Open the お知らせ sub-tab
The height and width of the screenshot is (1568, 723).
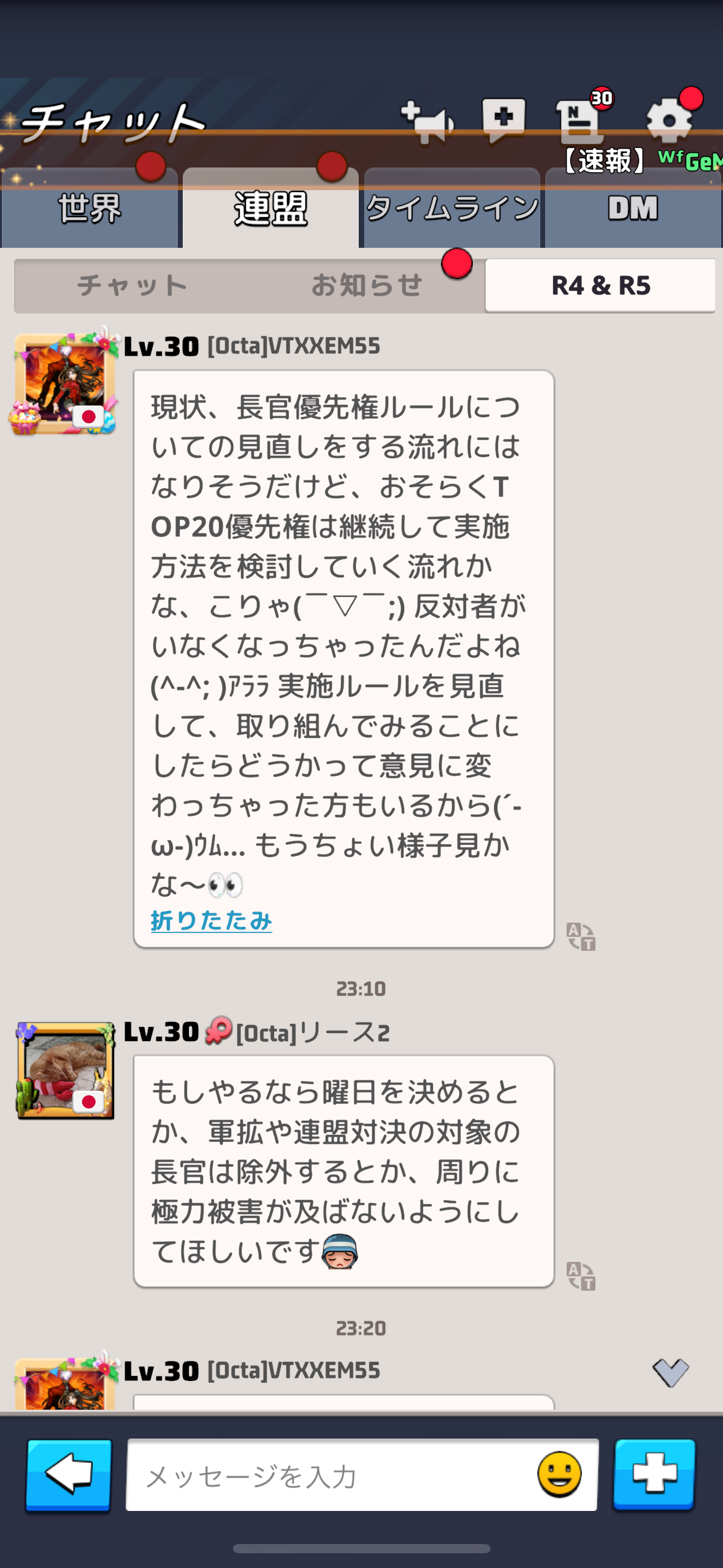367,286
